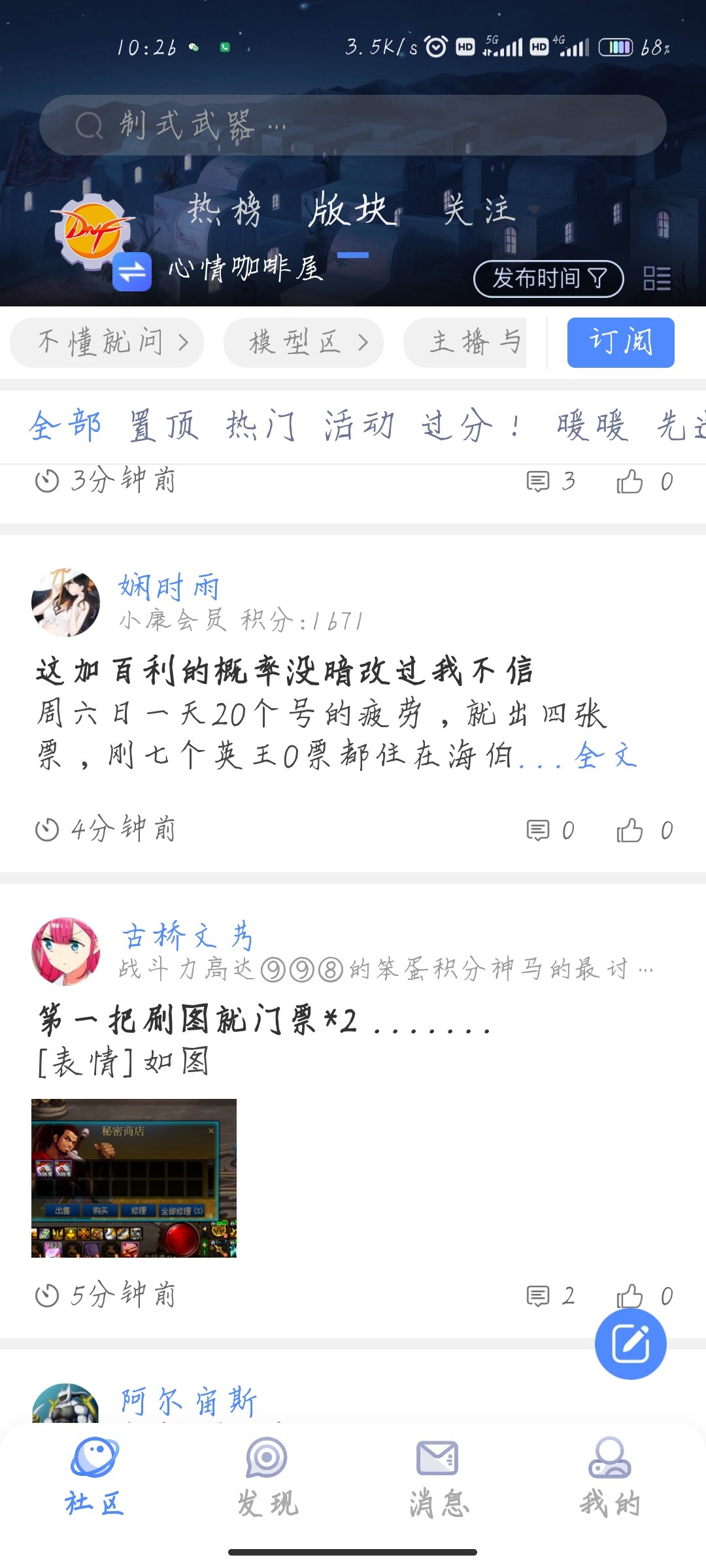Open the 模型区 sub-board chip
706x1568 pixels.
pos(303,342)
